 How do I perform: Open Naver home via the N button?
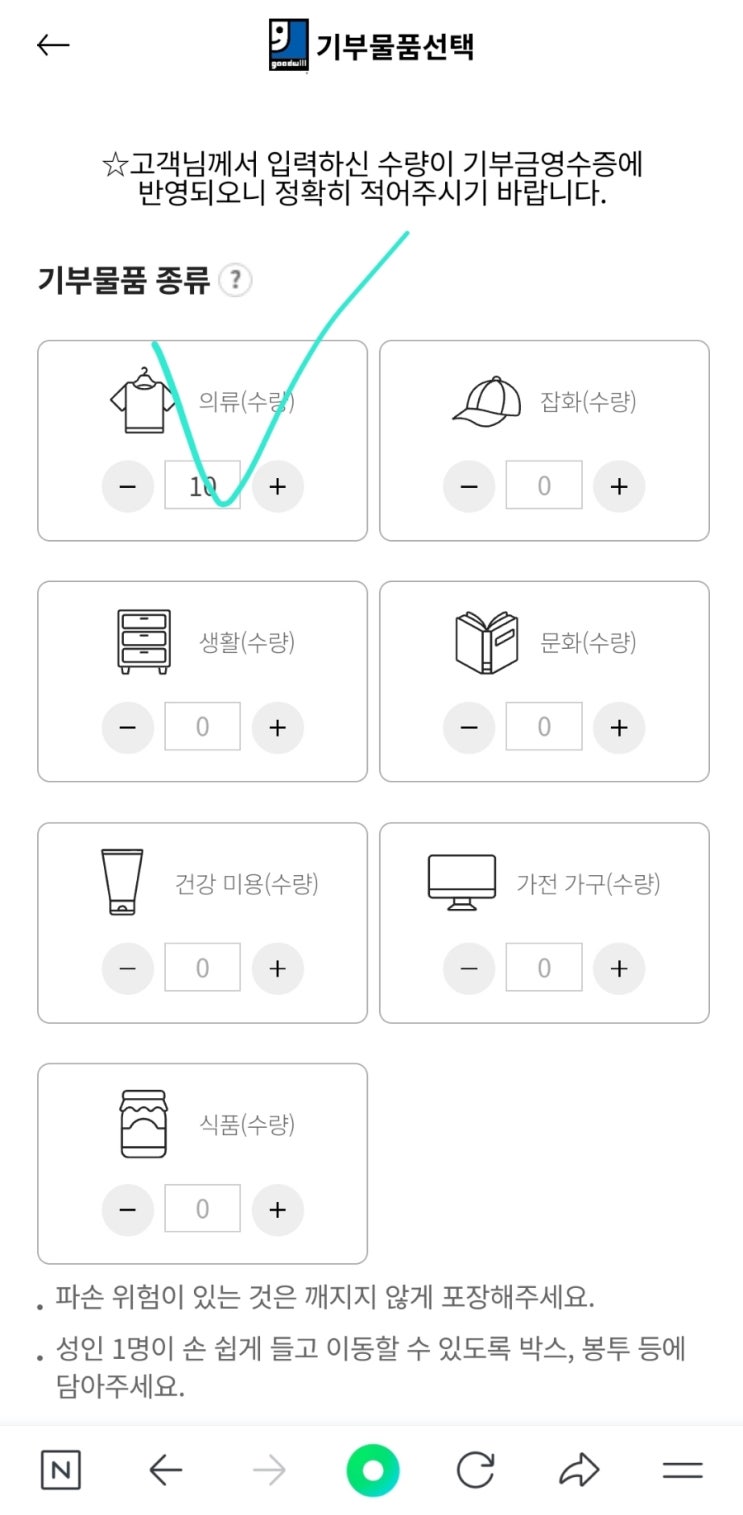point(60,1470)
